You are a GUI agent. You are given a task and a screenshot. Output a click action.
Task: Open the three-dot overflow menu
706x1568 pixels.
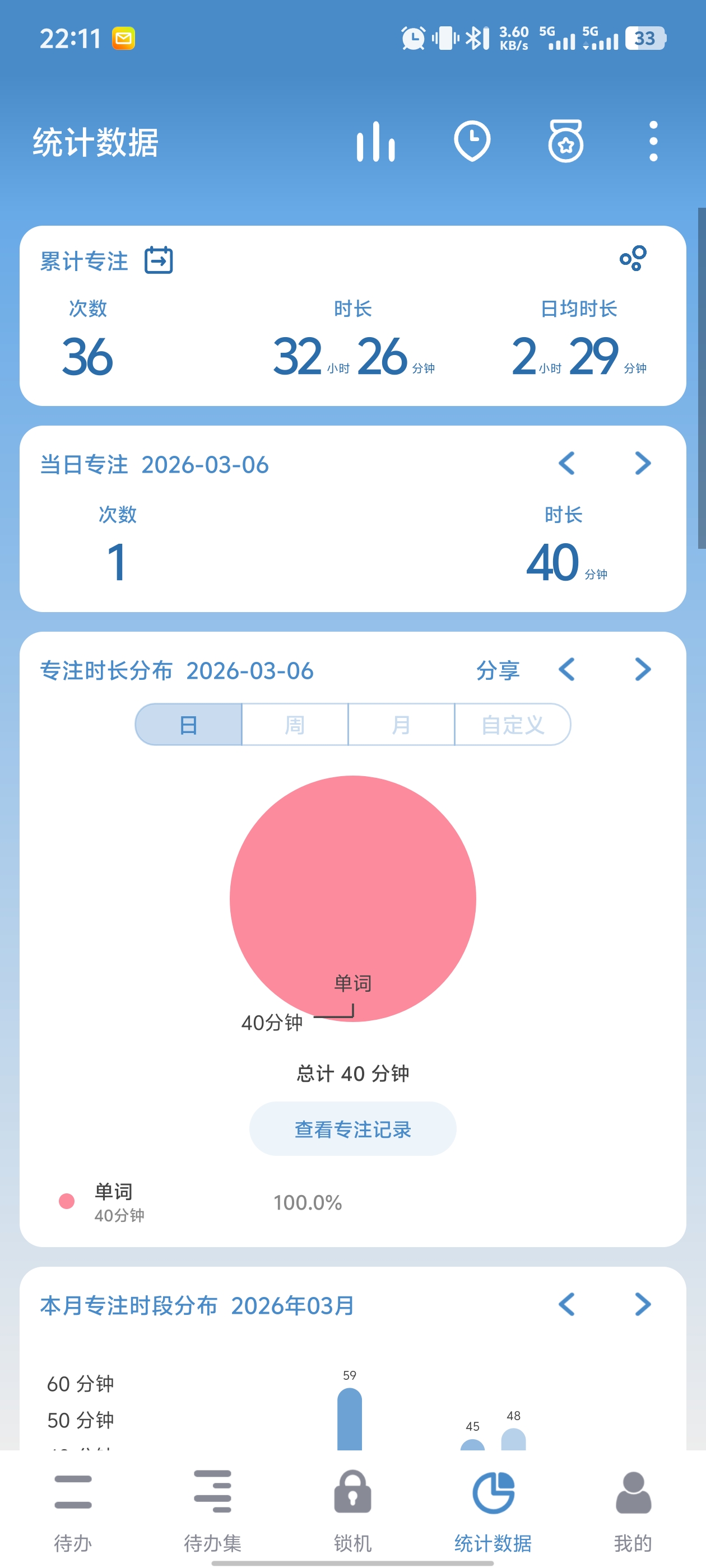point(653,142)
